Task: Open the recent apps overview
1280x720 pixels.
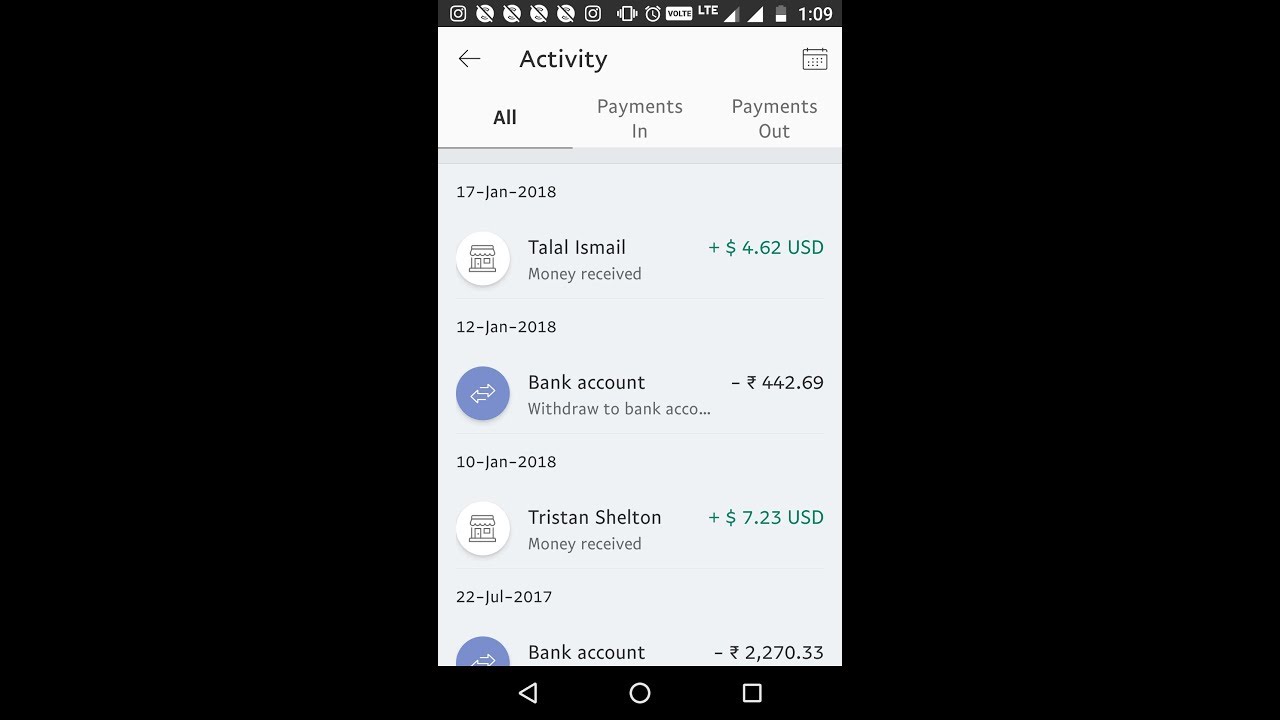Action: click(x=752, y=693)
